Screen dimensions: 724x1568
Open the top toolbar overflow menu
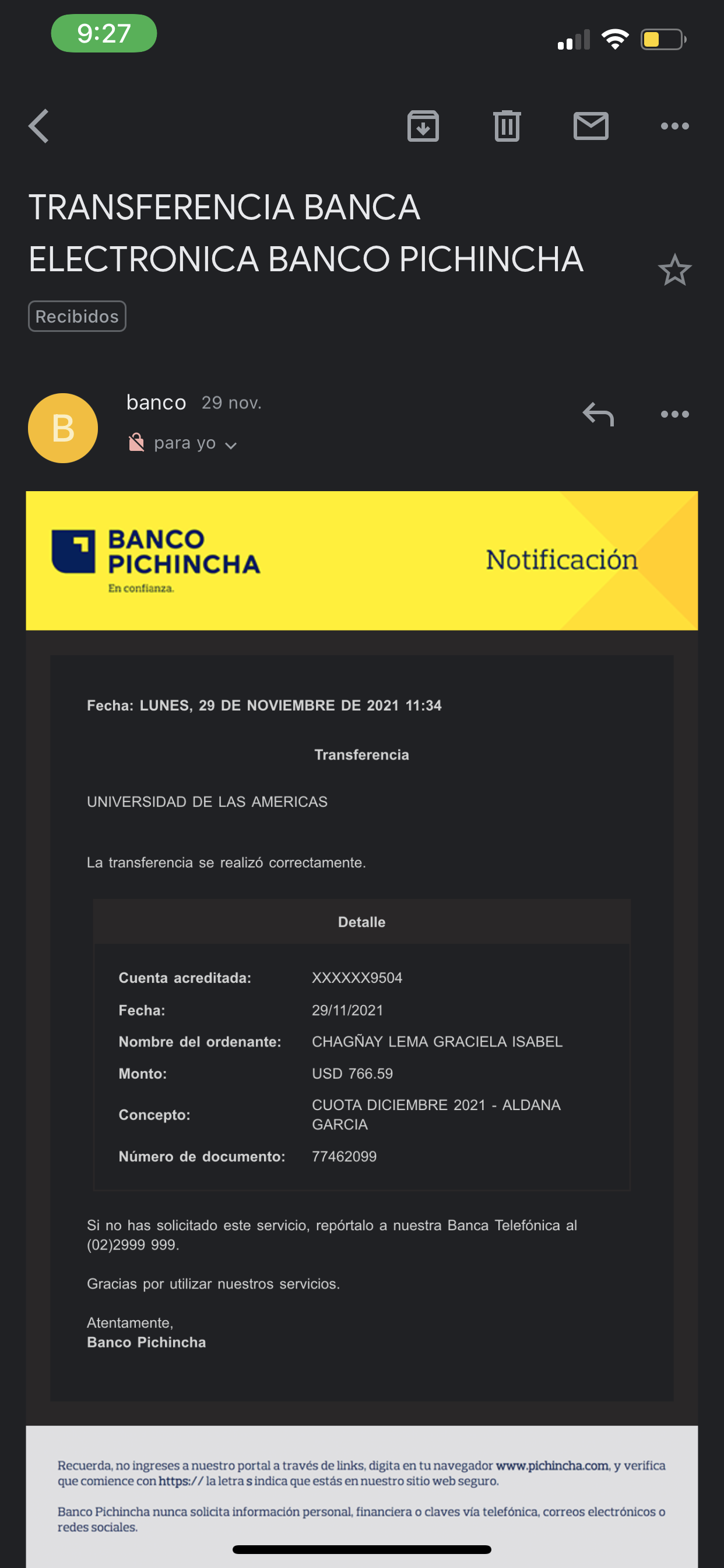tap(674, 126)
